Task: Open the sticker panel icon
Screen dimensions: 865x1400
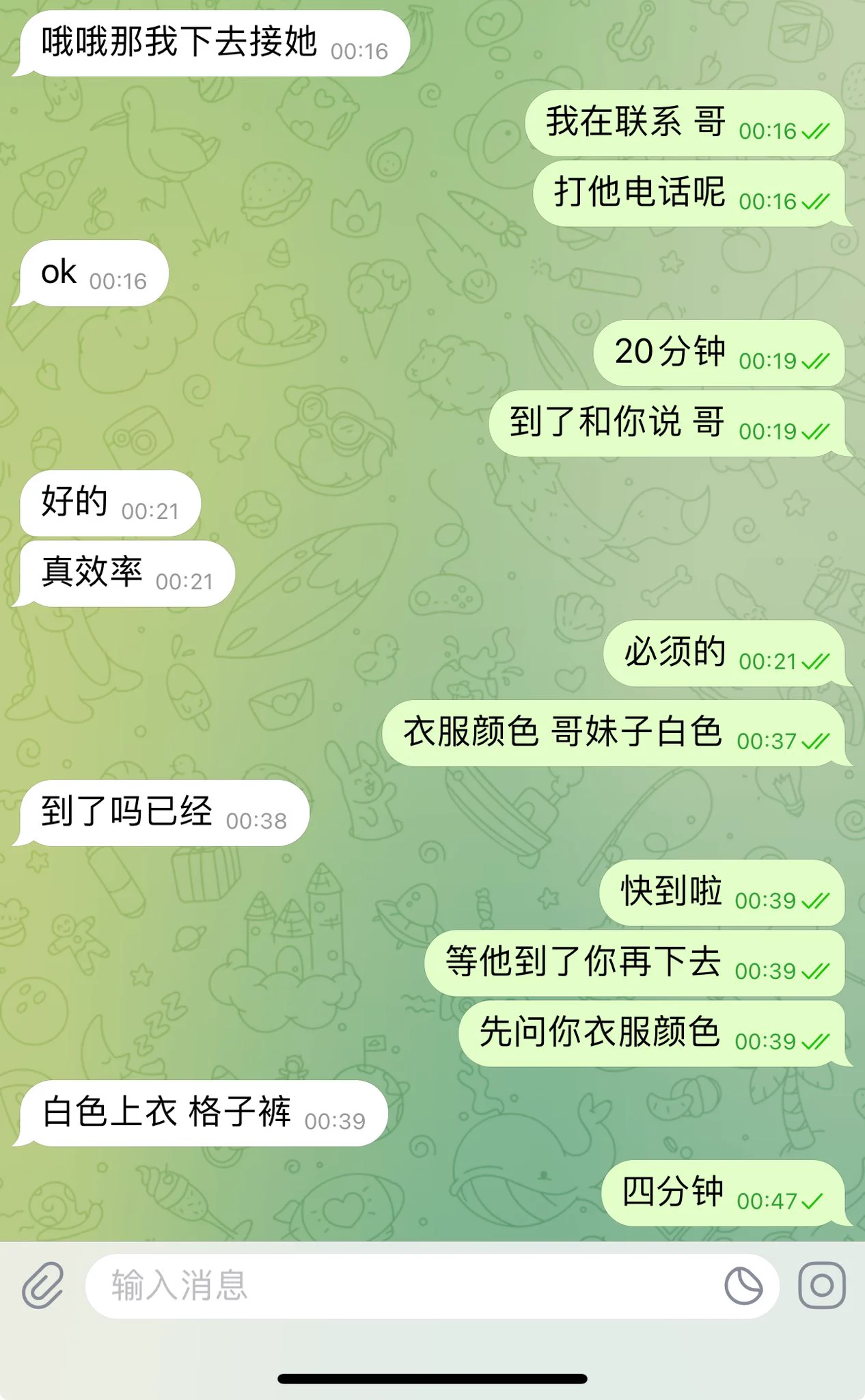Action: point(743,1286)
